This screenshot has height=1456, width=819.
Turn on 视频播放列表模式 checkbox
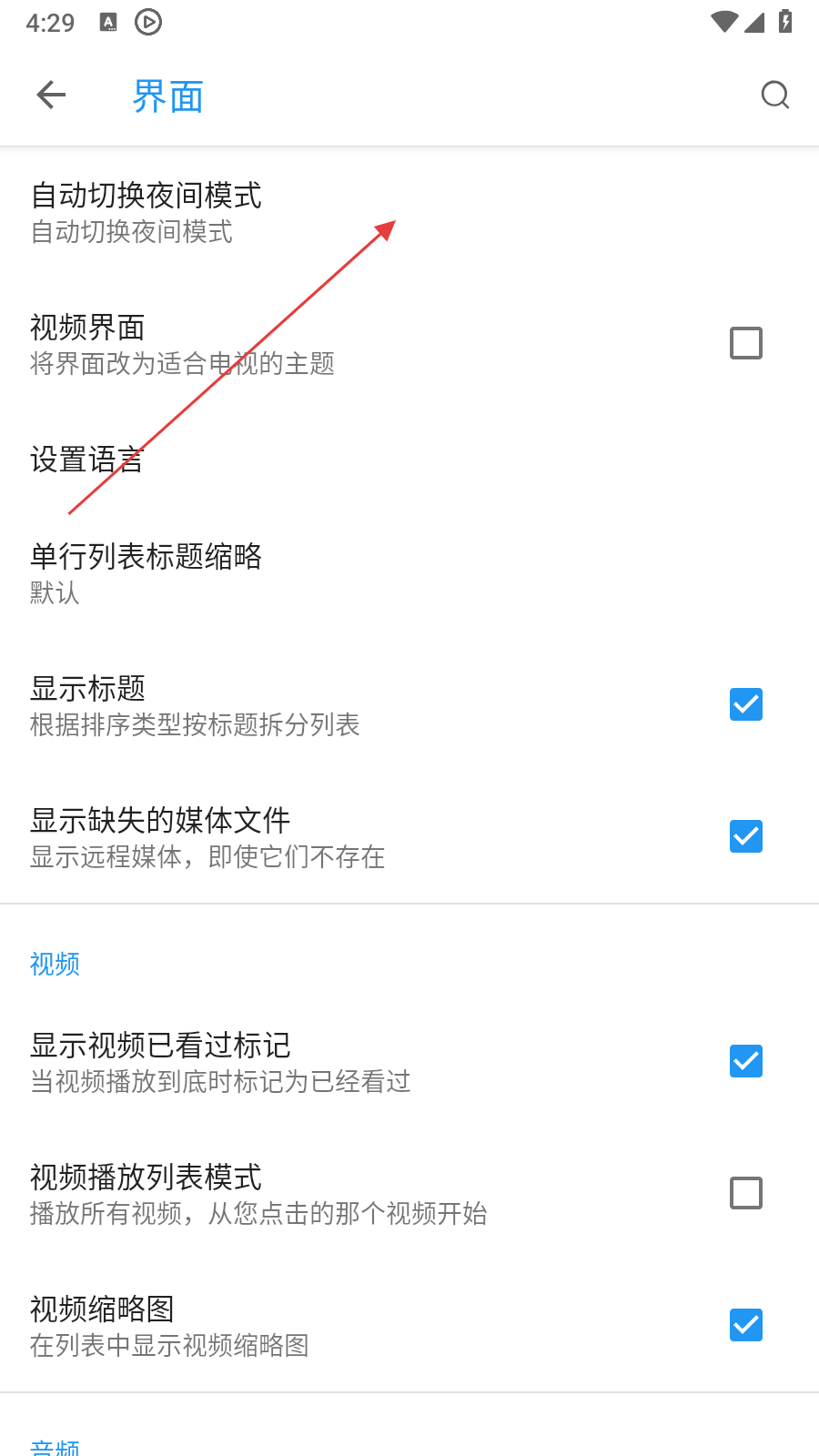click(x=745, y=1193)
